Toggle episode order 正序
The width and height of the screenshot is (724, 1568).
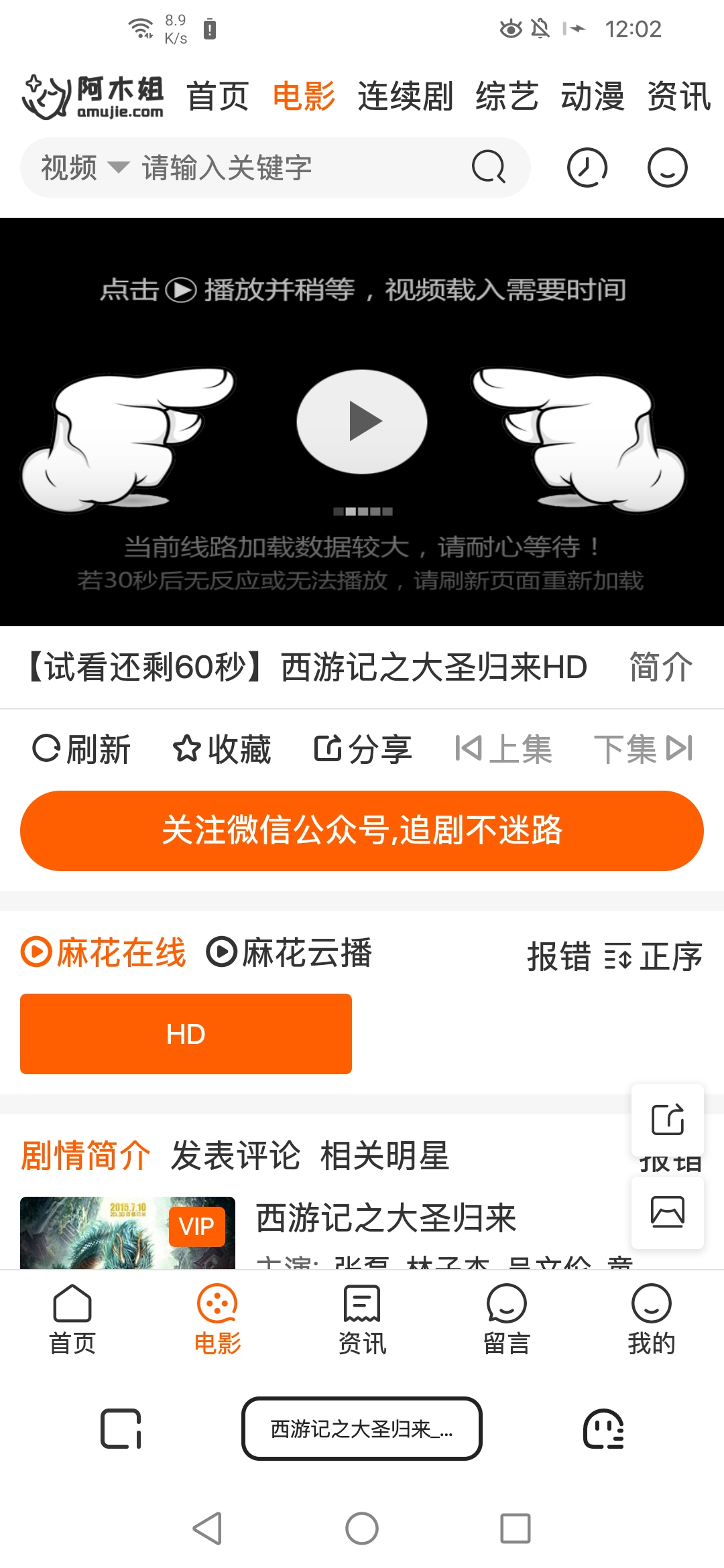pos(654,956)
